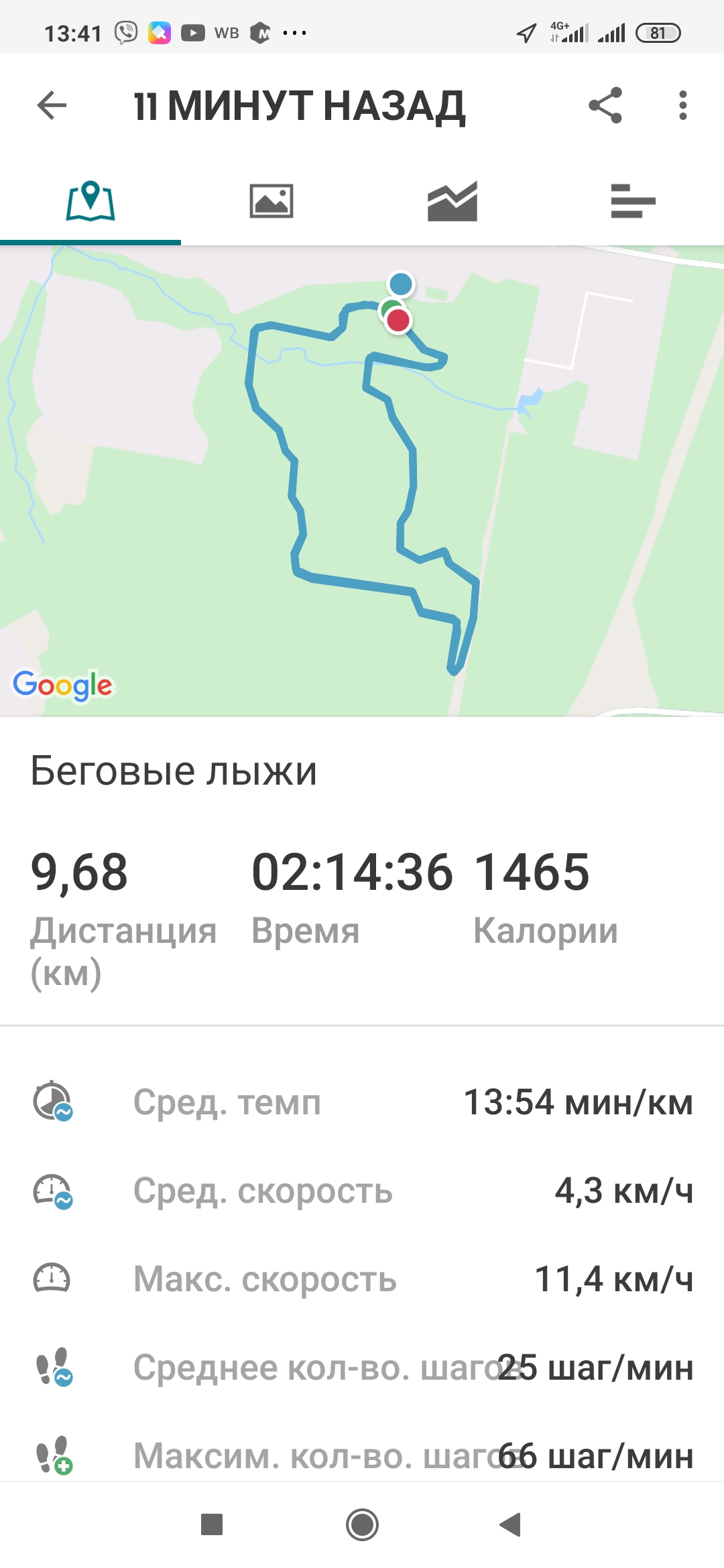Screen dimensions: 724x1568
Task: Switch to the photos tab
Action: (x=271, y=201)
